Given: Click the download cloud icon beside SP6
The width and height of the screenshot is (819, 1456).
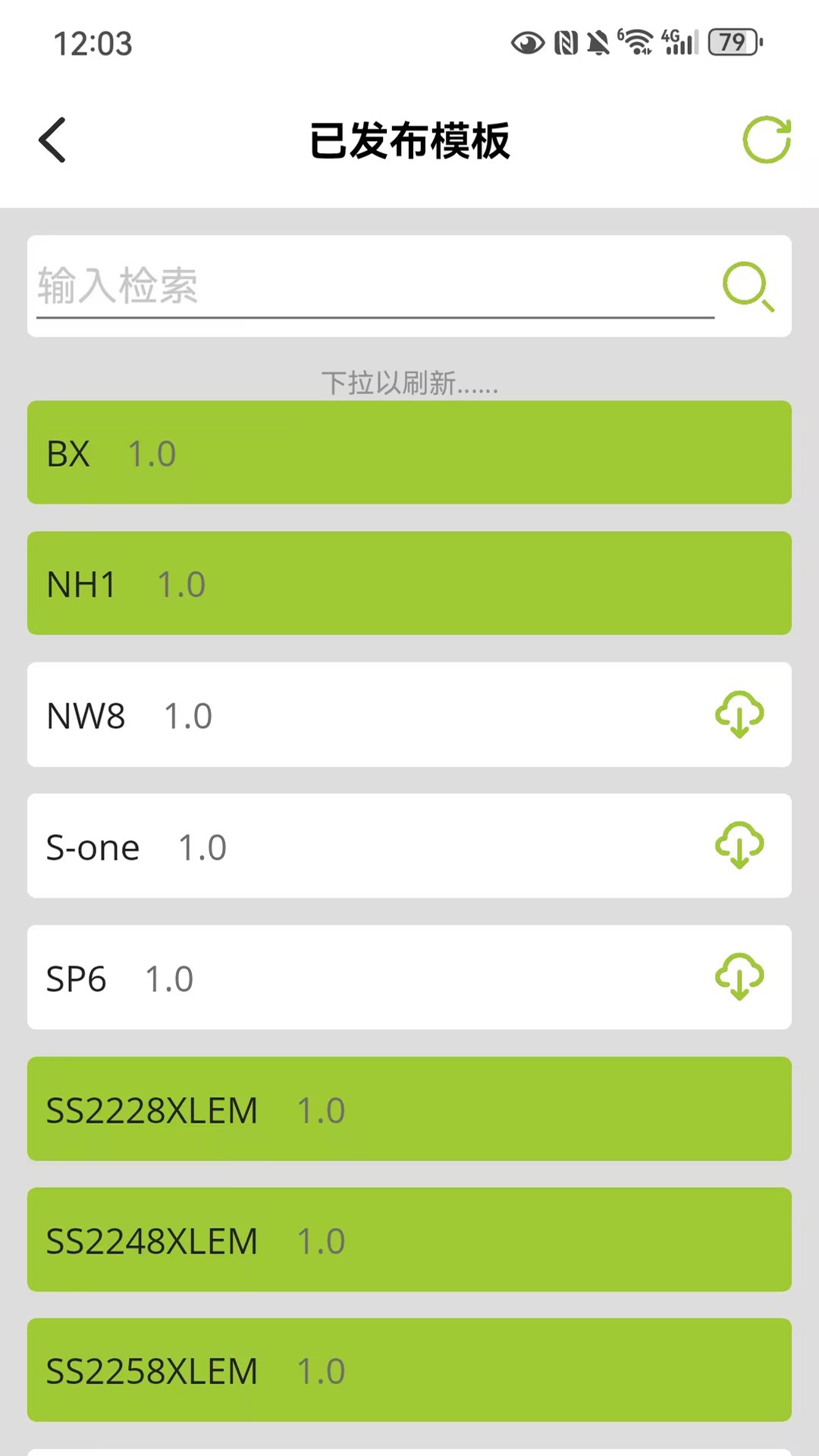Looking at the screenshot, I should click(x=739, y=977).
